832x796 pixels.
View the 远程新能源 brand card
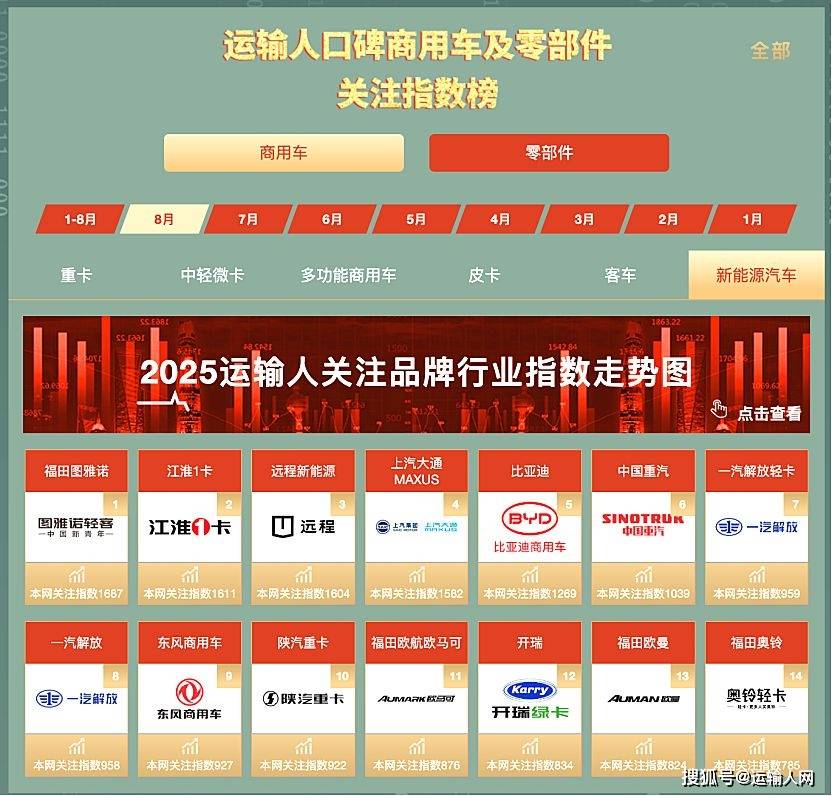tap(303, 525)
